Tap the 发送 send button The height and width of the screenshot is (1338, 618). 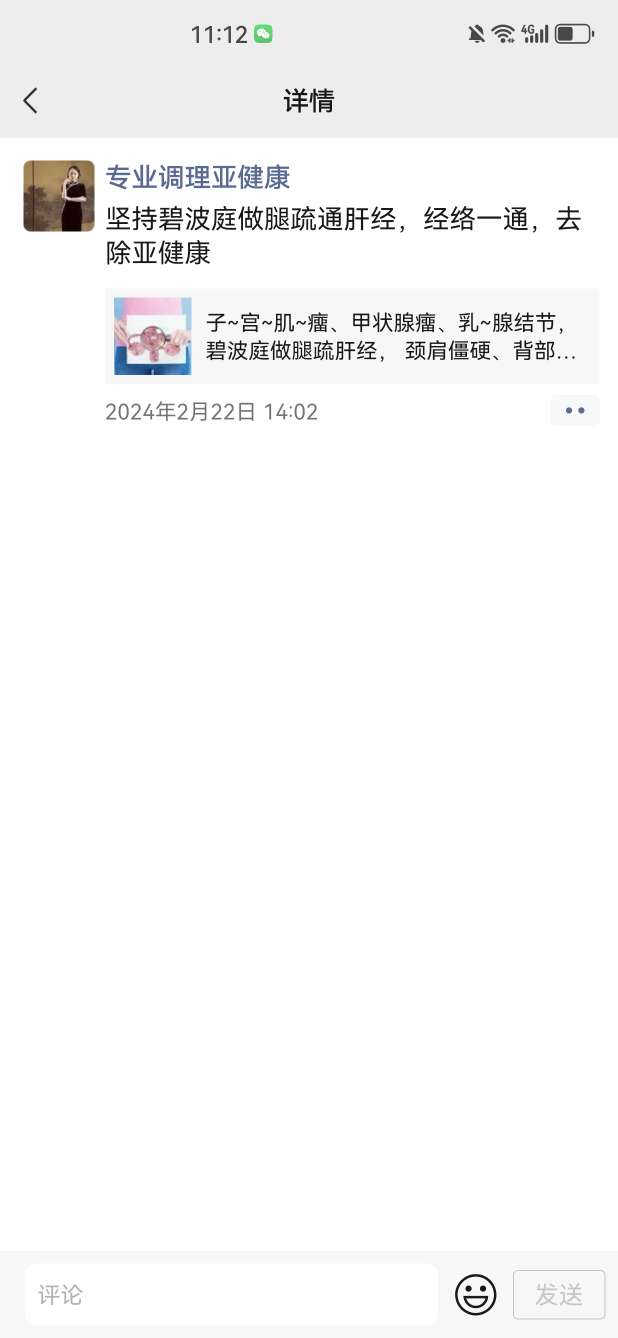[559, 1295]
